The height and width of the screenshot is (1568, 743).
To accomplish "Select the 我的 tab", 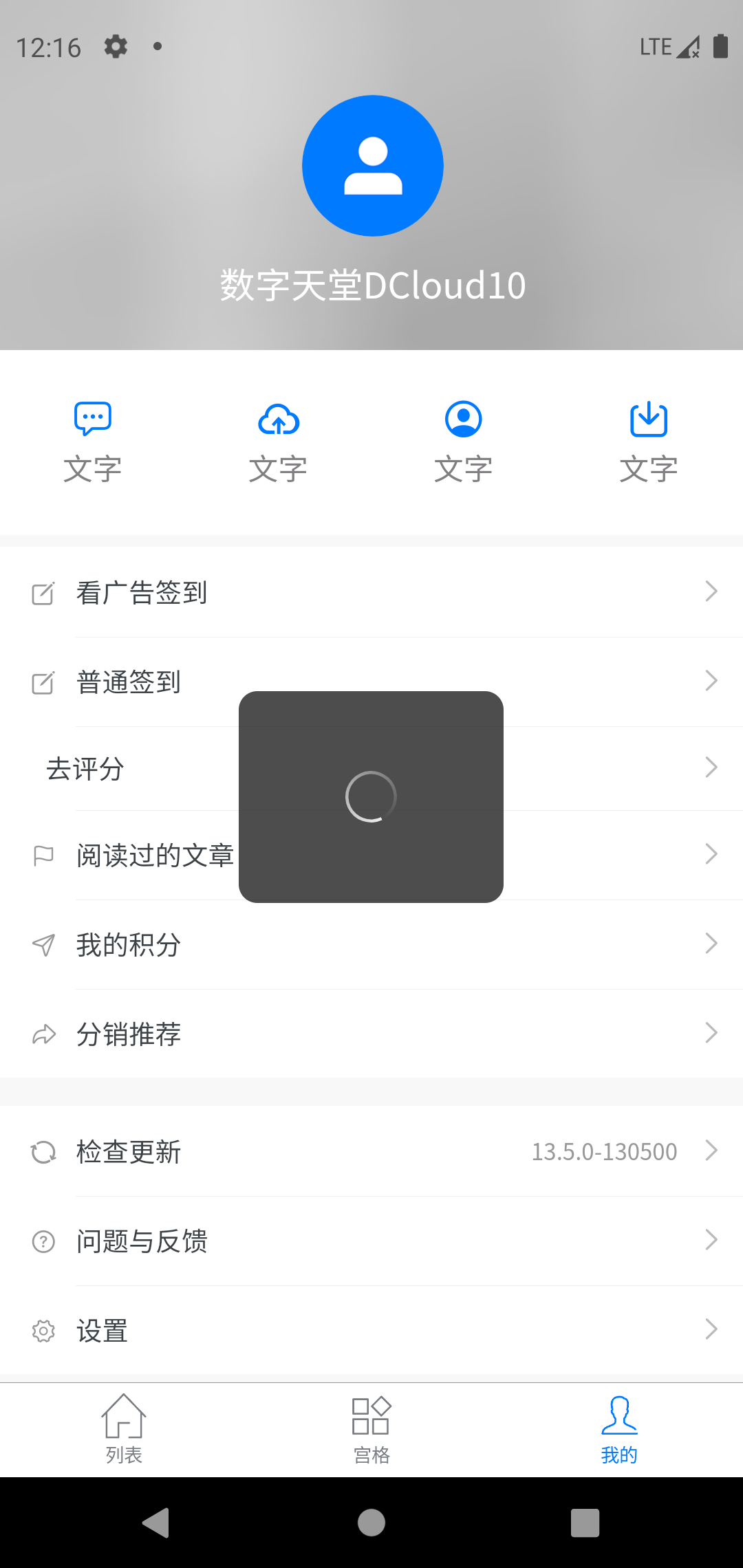I will click(x=619, y=1430).
